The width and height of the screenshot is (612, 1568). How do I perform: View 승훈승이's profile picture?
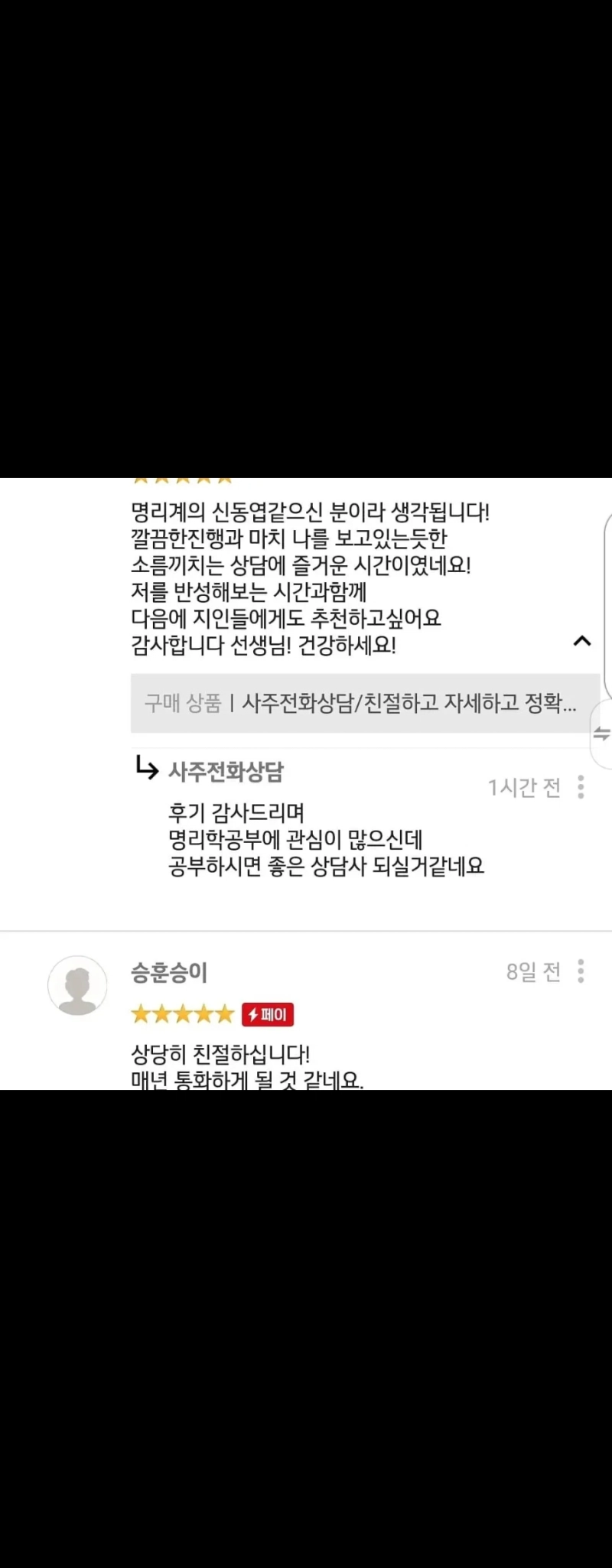pyautogui.click(x=77, y=985)
